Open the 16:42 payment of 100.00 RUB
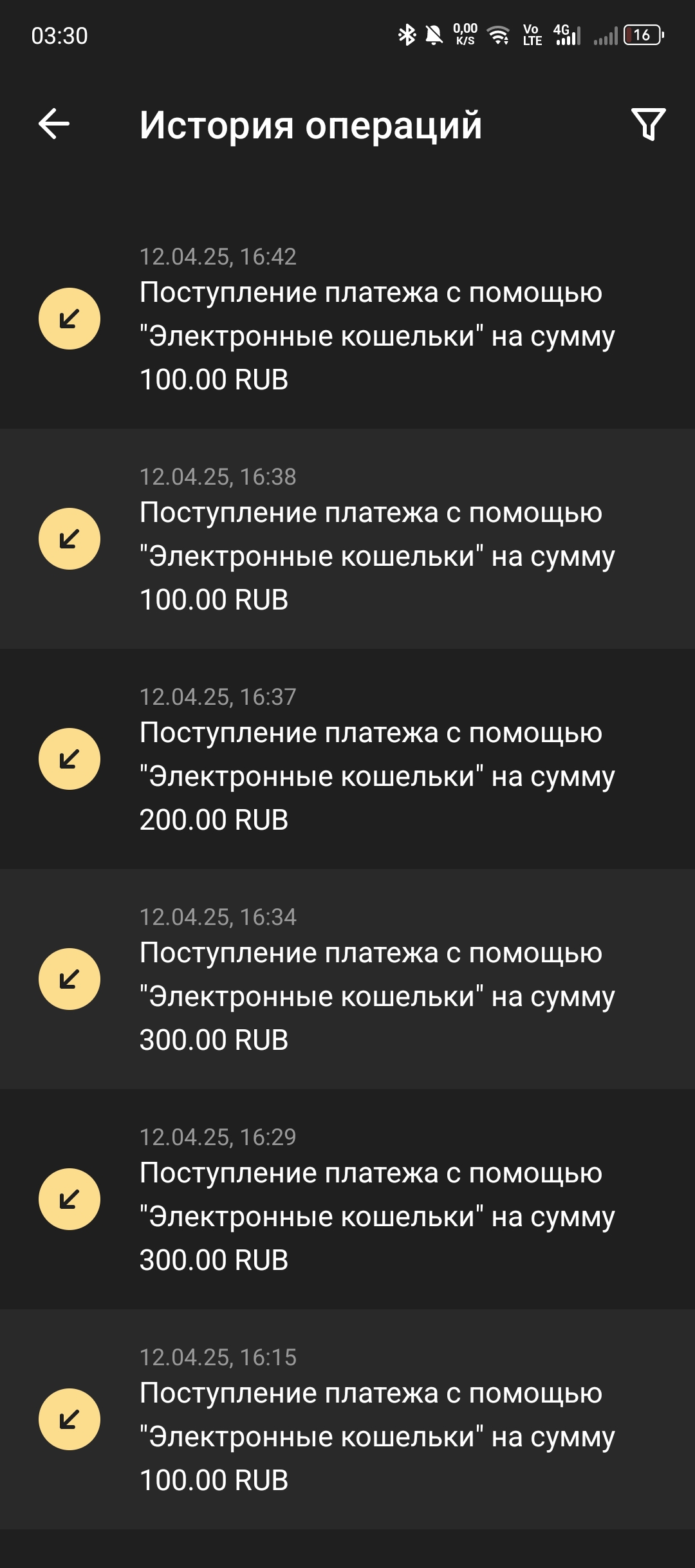The image size is (695, 1568). coord(347,319)
